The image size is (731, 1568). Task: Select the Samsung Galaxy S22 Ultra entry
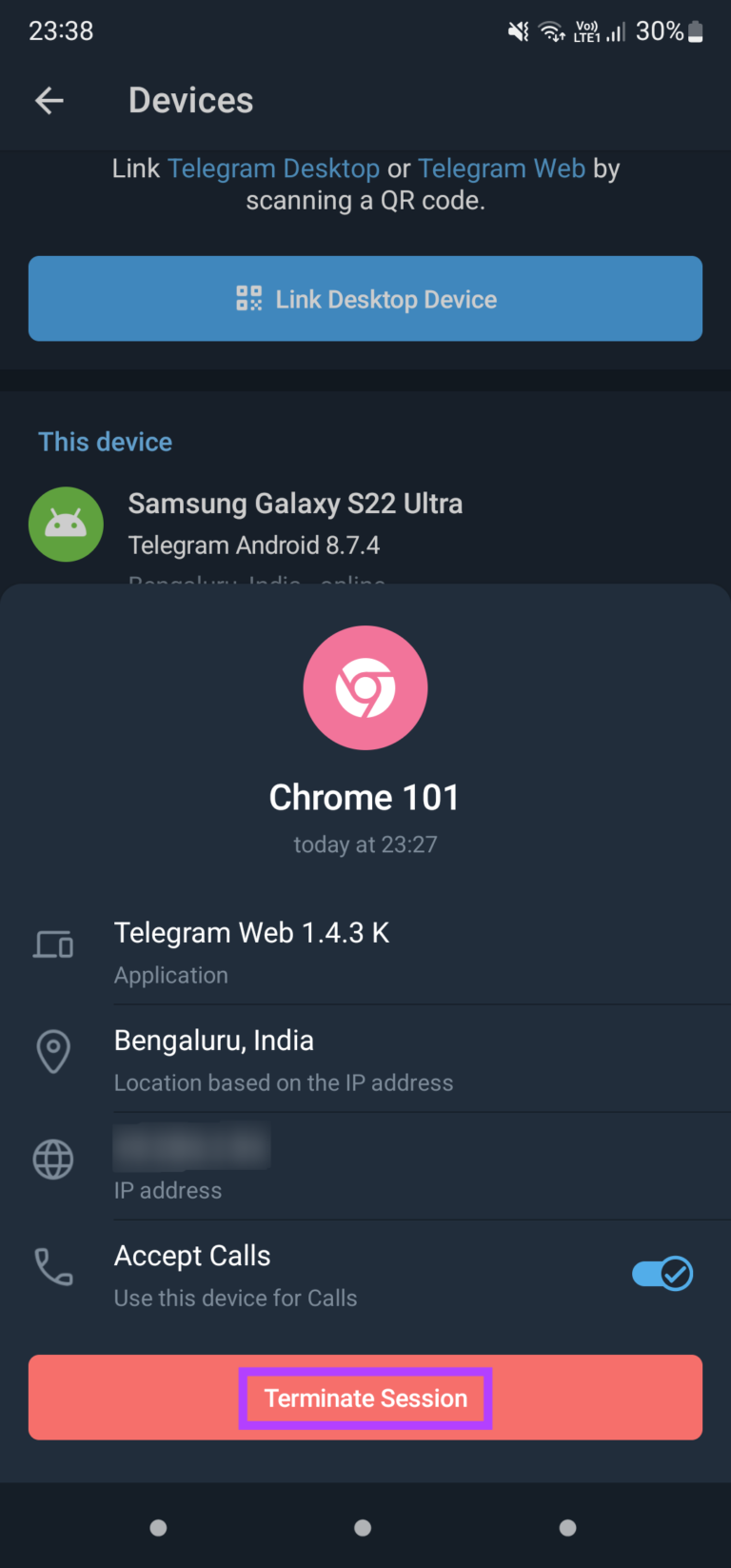pyautogui.click(x=295, y=503)
